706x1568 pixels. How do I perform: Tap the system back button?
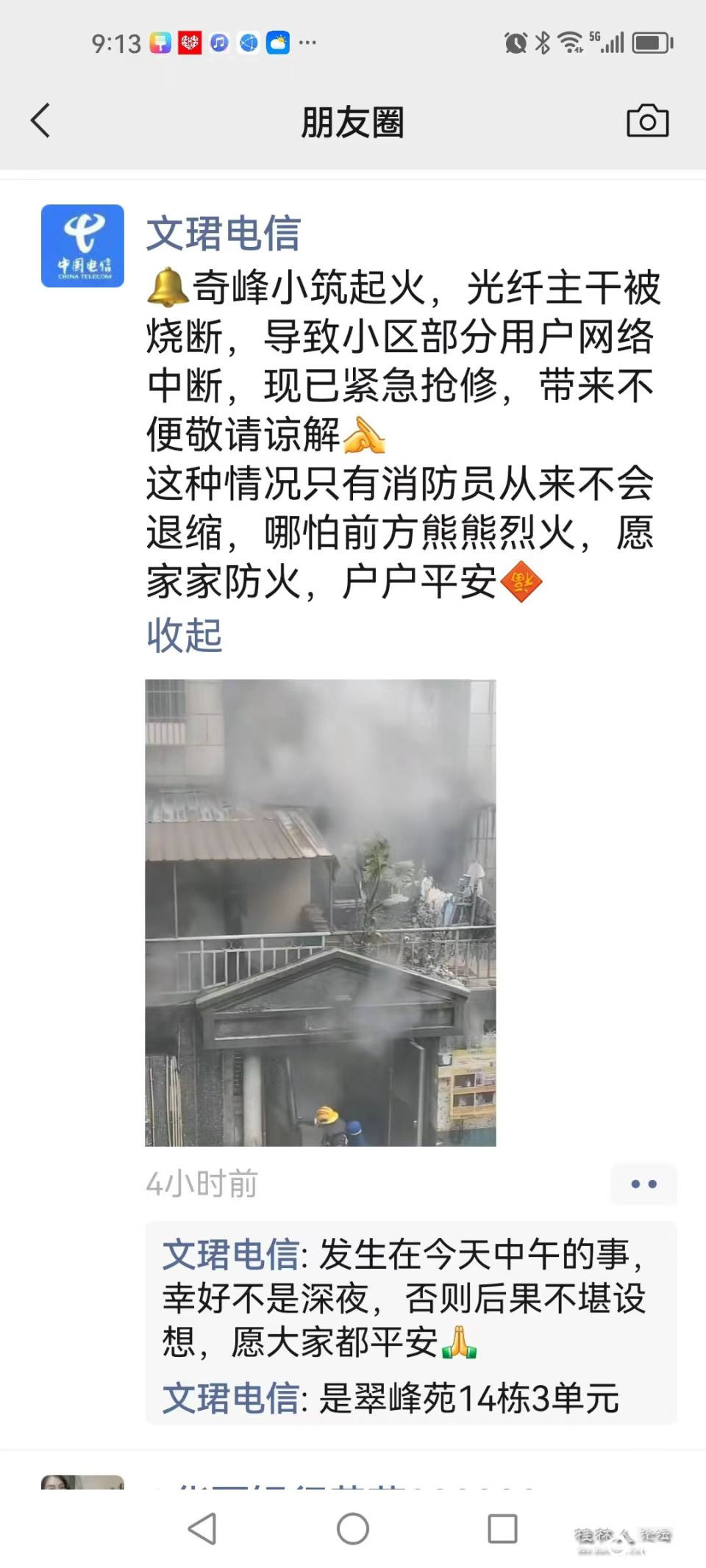tap(202, 1529)
